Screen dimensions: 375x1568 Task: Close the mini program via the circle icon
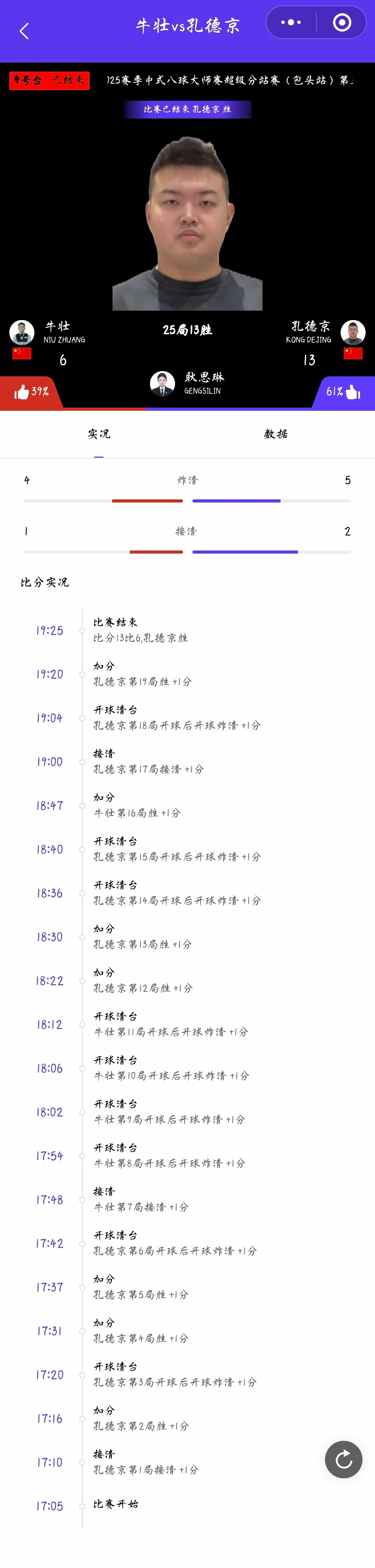point(342,23)
